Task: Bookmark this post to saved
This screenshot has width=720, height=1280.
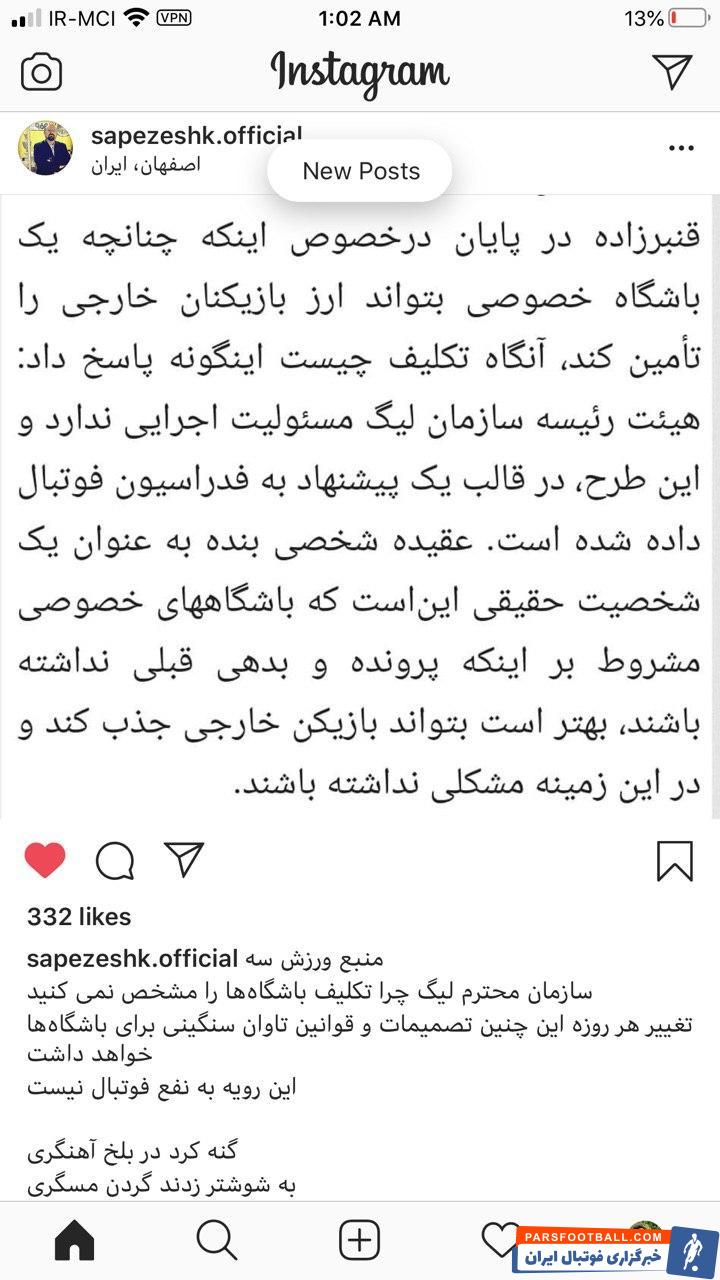Action: (x=675, y=861)
